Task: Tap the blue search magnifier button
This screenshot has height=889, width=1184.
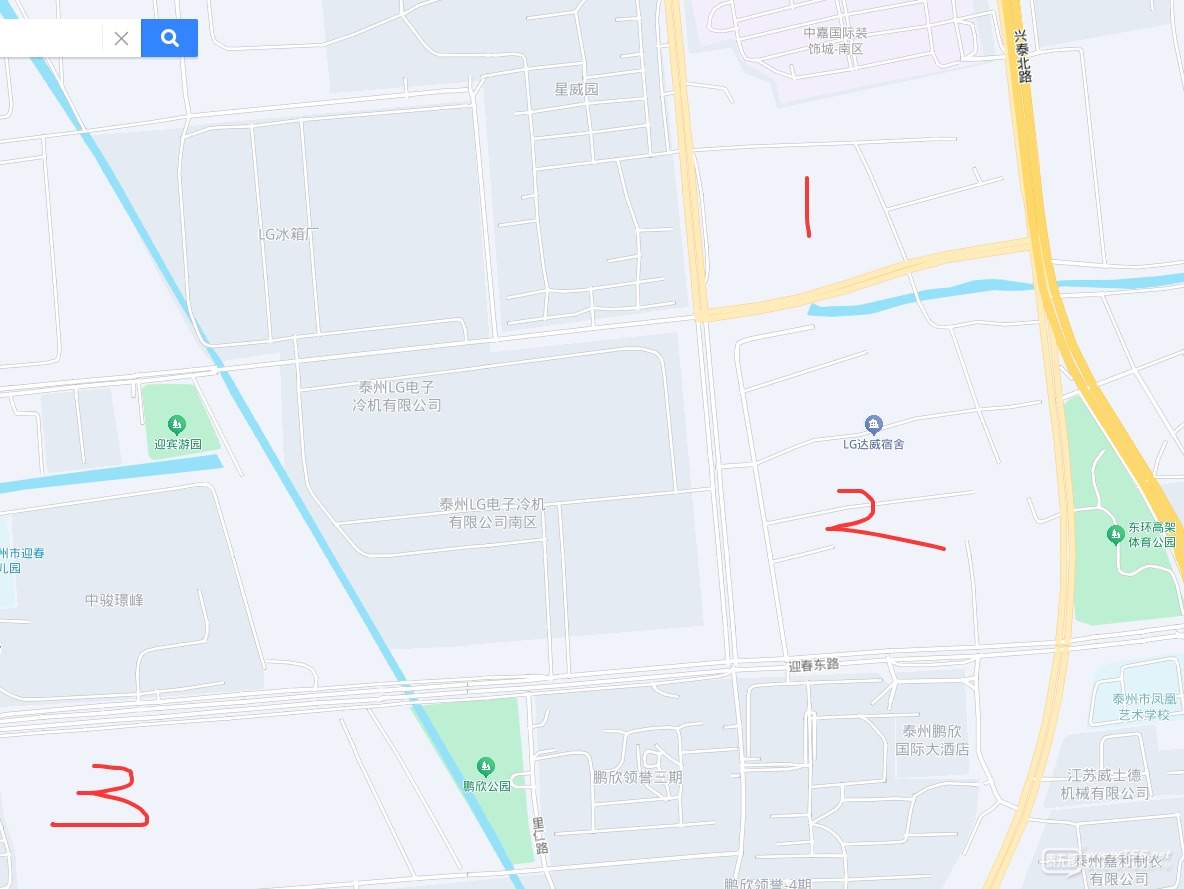Action: [169, 38]
